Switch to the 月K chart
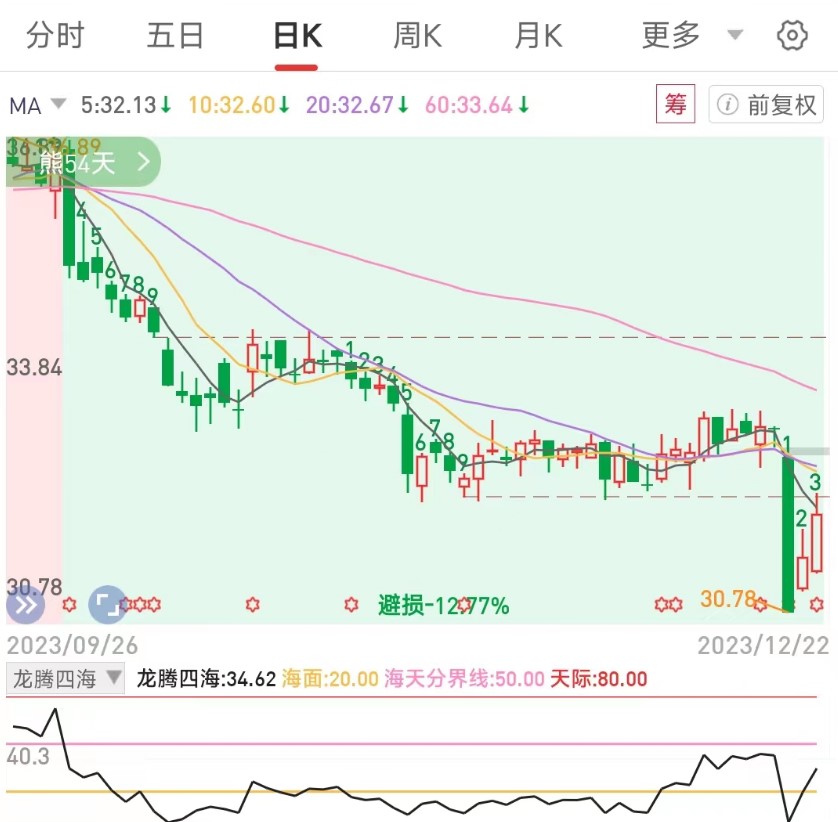 click(538, 36)
